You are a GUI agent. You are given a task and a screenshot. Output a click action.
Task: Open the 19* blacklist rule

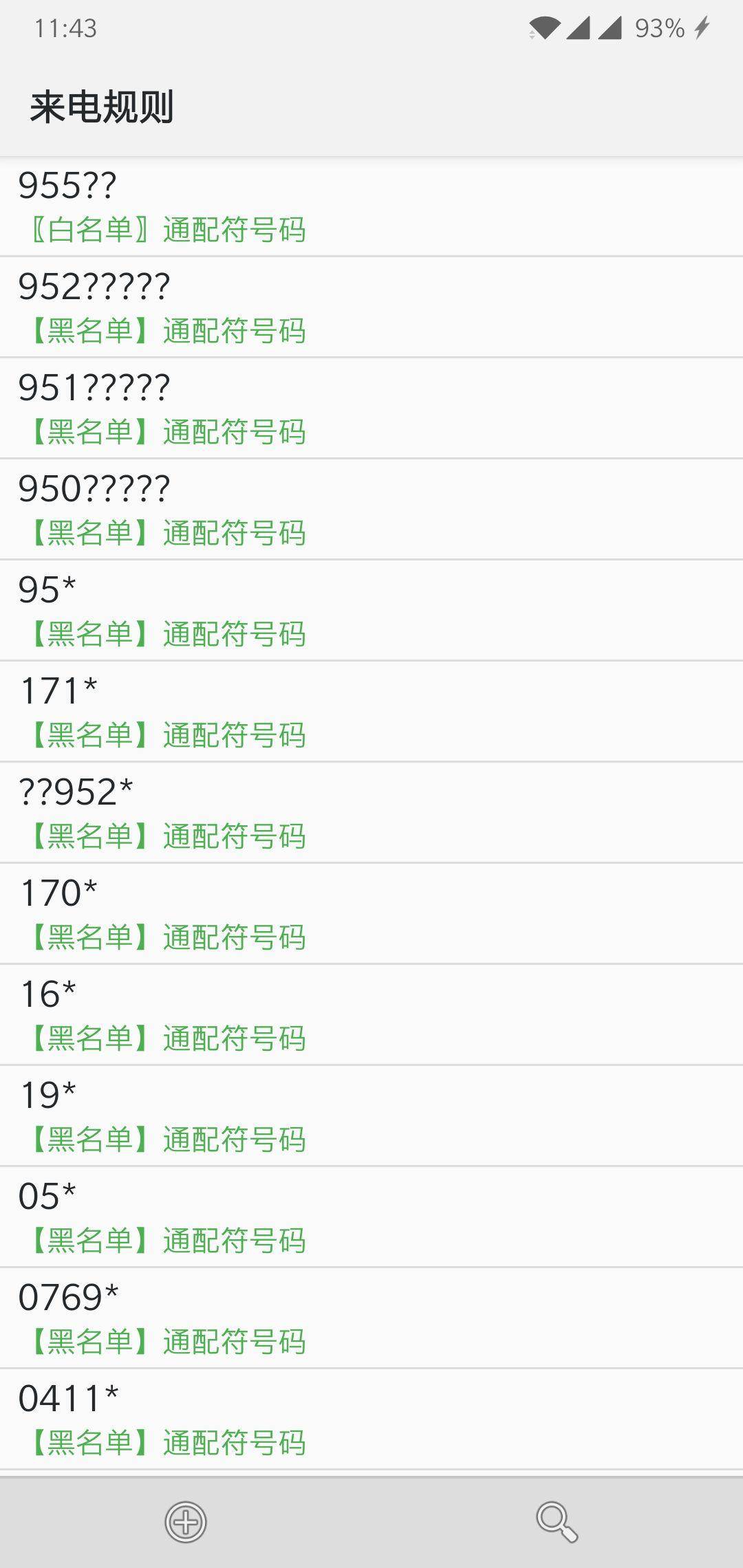click(x=371, y=1116)
